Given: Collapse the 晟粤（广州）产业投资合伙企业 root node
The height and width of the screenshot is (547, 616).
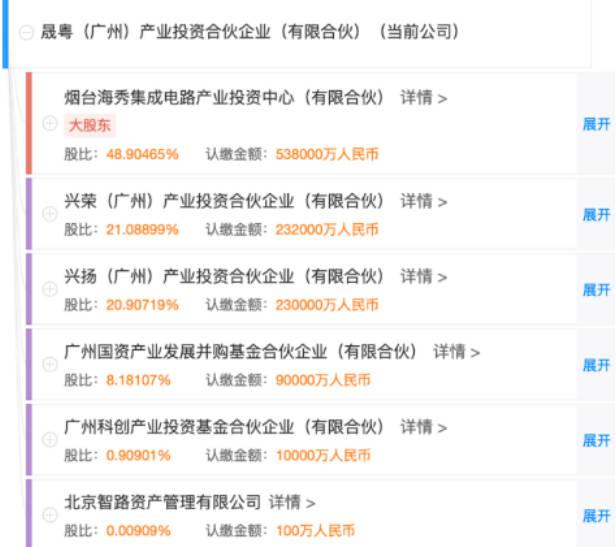Looking at the screenshot, I should coord(27,33).
